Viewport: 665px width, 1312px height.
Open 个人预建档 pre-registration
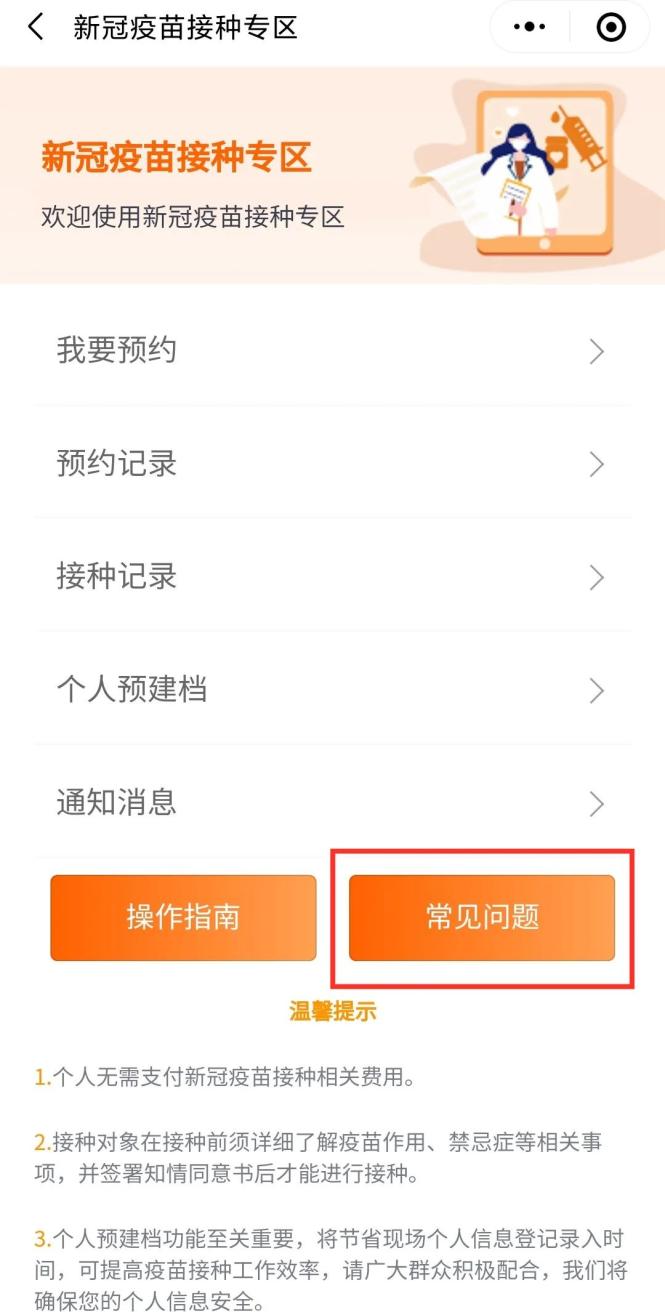click(x=332, y=690)
